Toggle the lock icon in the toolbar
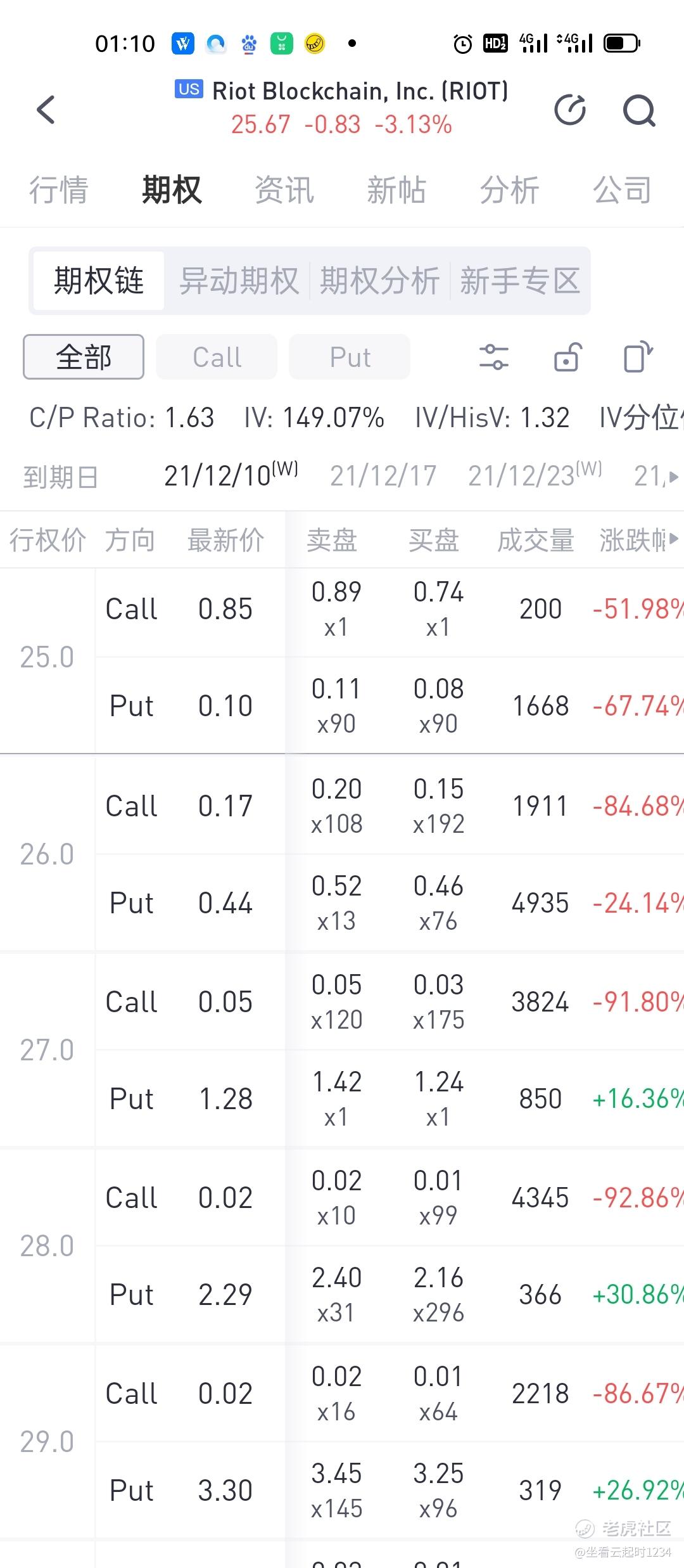This screenshot has width=684, height=1568. coord(567,357)
